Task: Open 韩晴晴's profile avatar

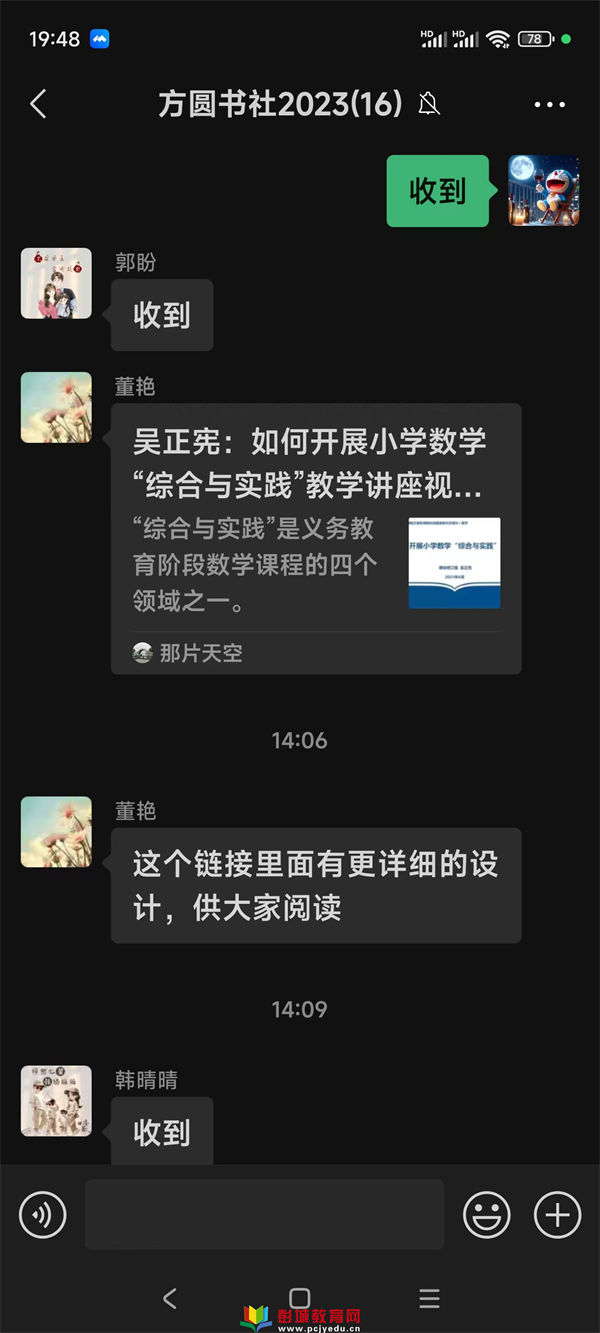Action: (x=56, y=1101)
